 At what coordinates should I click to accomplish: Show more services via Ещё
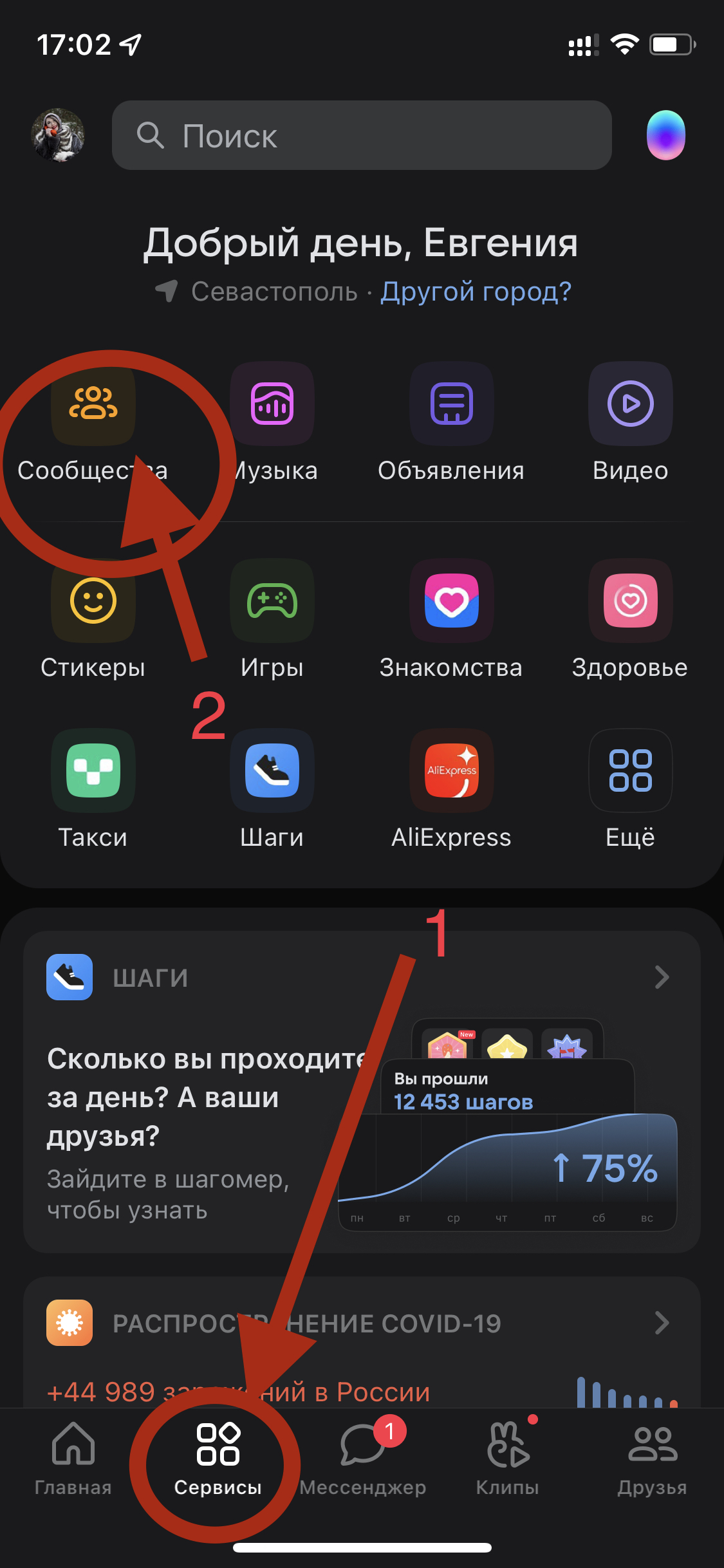pyautogui.click(x=630, y=770)
